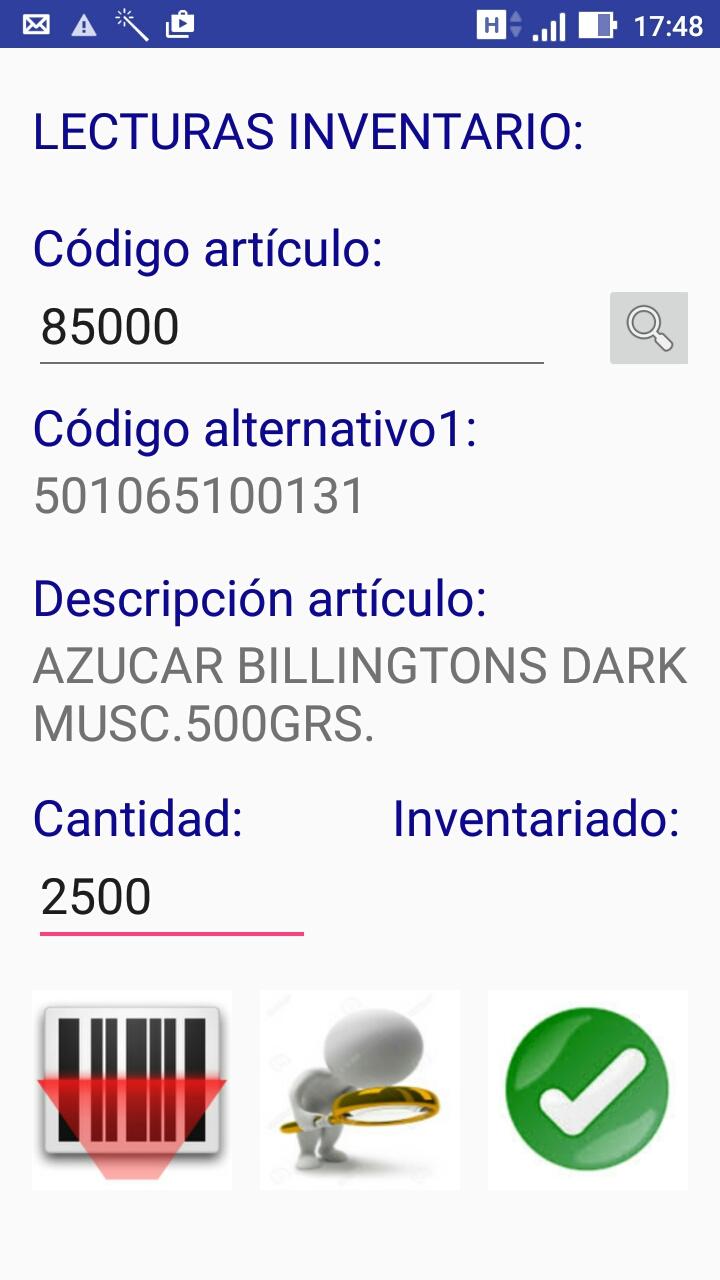This screenshot has width=720, height=1280.
Task: Open the article lookup figure button
Action: pos(360,1090)
